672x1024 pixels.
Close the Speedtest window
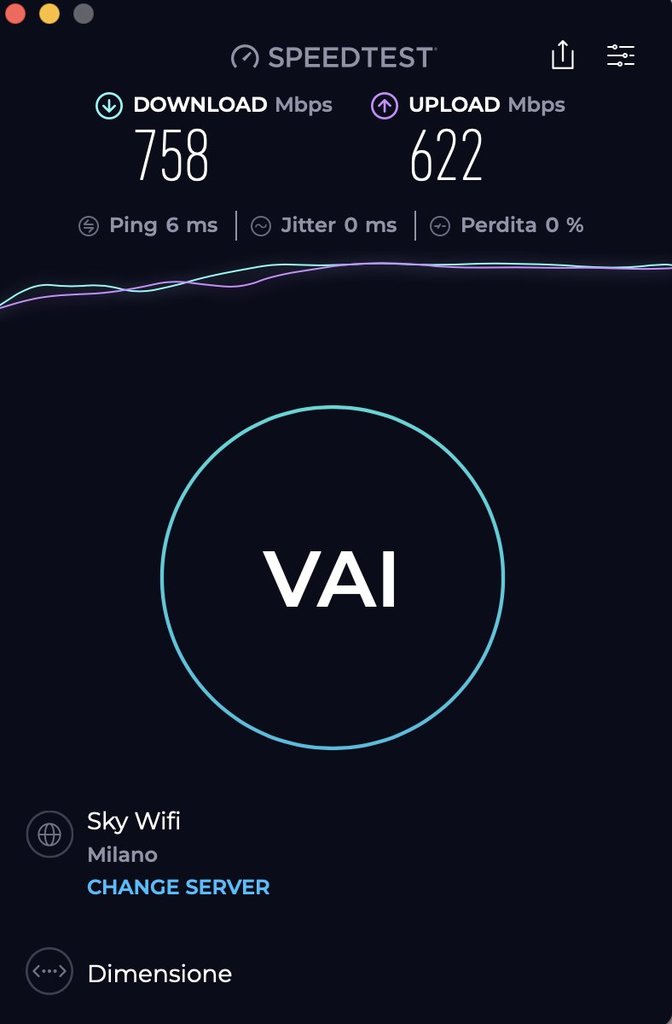[14, 13]
